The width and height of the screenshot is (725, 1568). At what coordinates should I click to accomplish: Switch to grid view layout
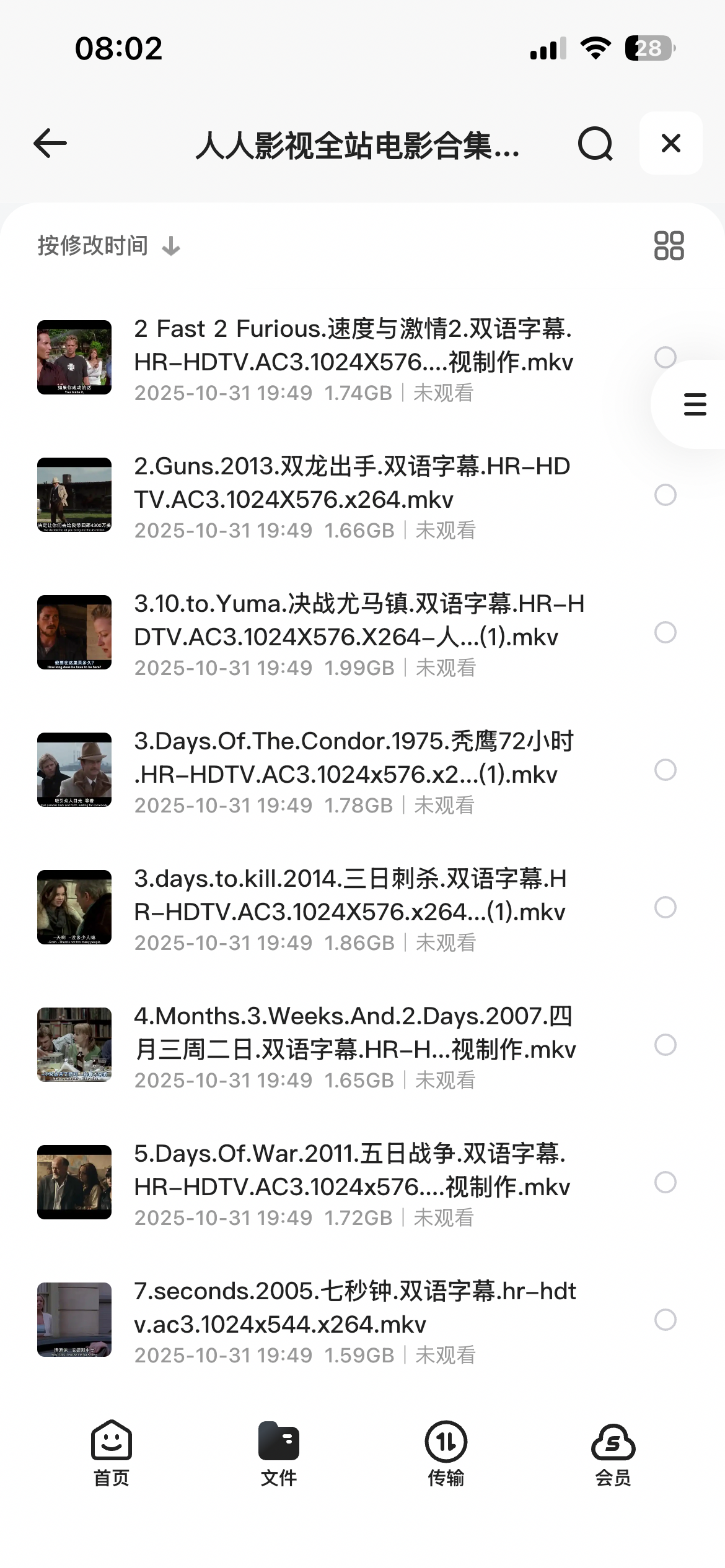(670, 245)
